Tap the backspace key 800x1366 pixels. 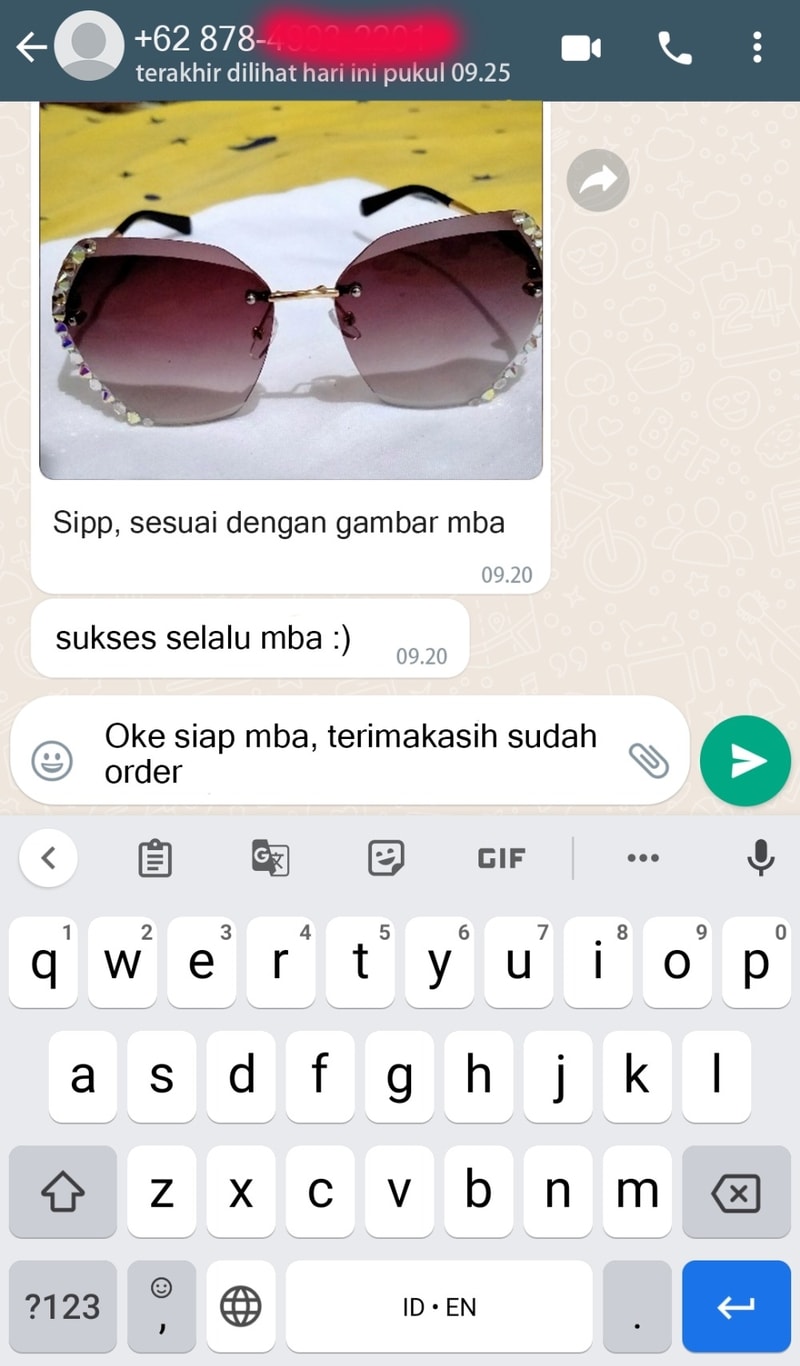[x=736, y=1192]
